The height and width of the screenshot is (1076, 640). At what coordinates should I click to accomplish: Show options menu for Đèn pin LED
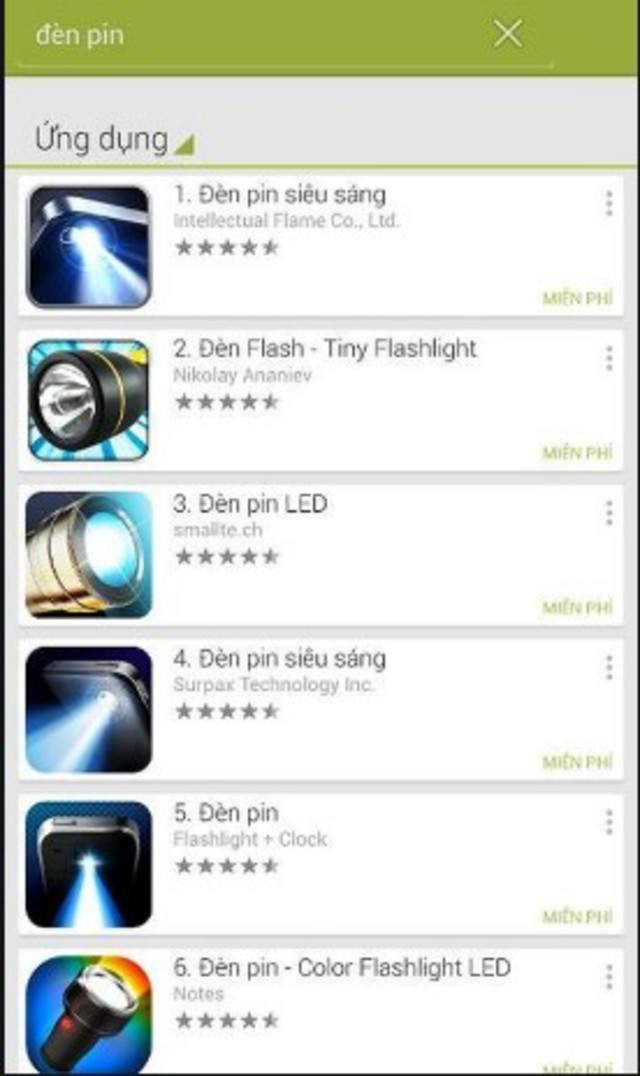608,514
